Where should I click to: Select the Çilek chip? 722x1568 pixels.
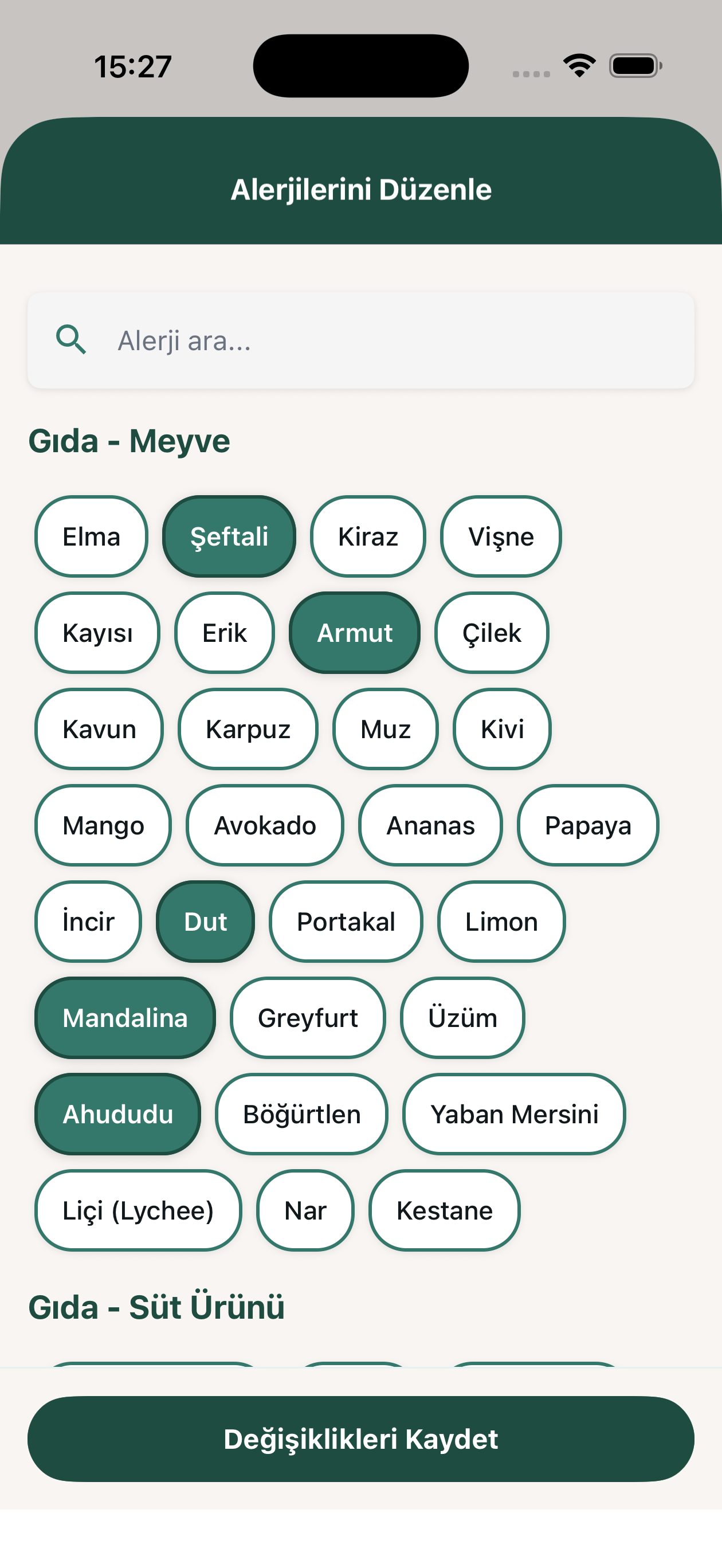[491, 633]
